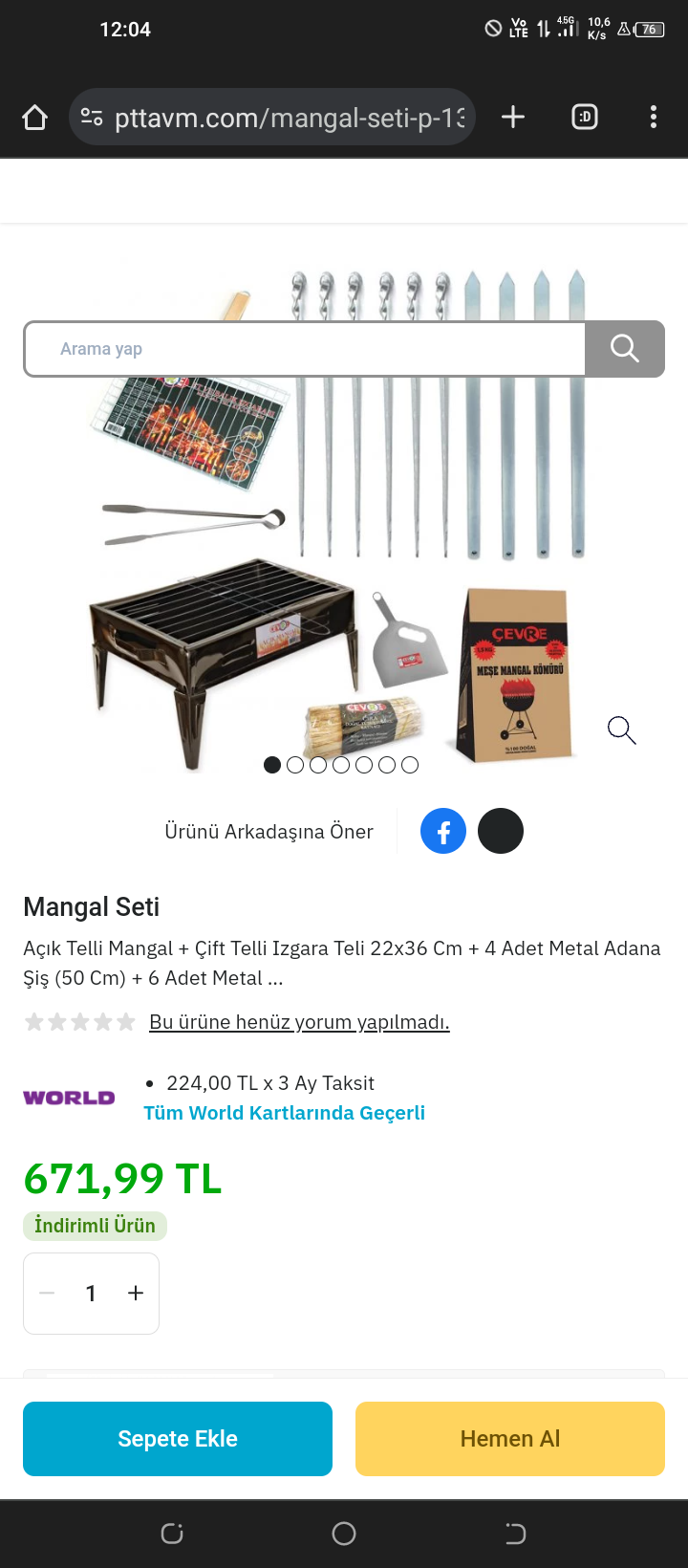Share product on Facebook
The height and width of the screenshot is (1568, 688).
pos(443,831)
